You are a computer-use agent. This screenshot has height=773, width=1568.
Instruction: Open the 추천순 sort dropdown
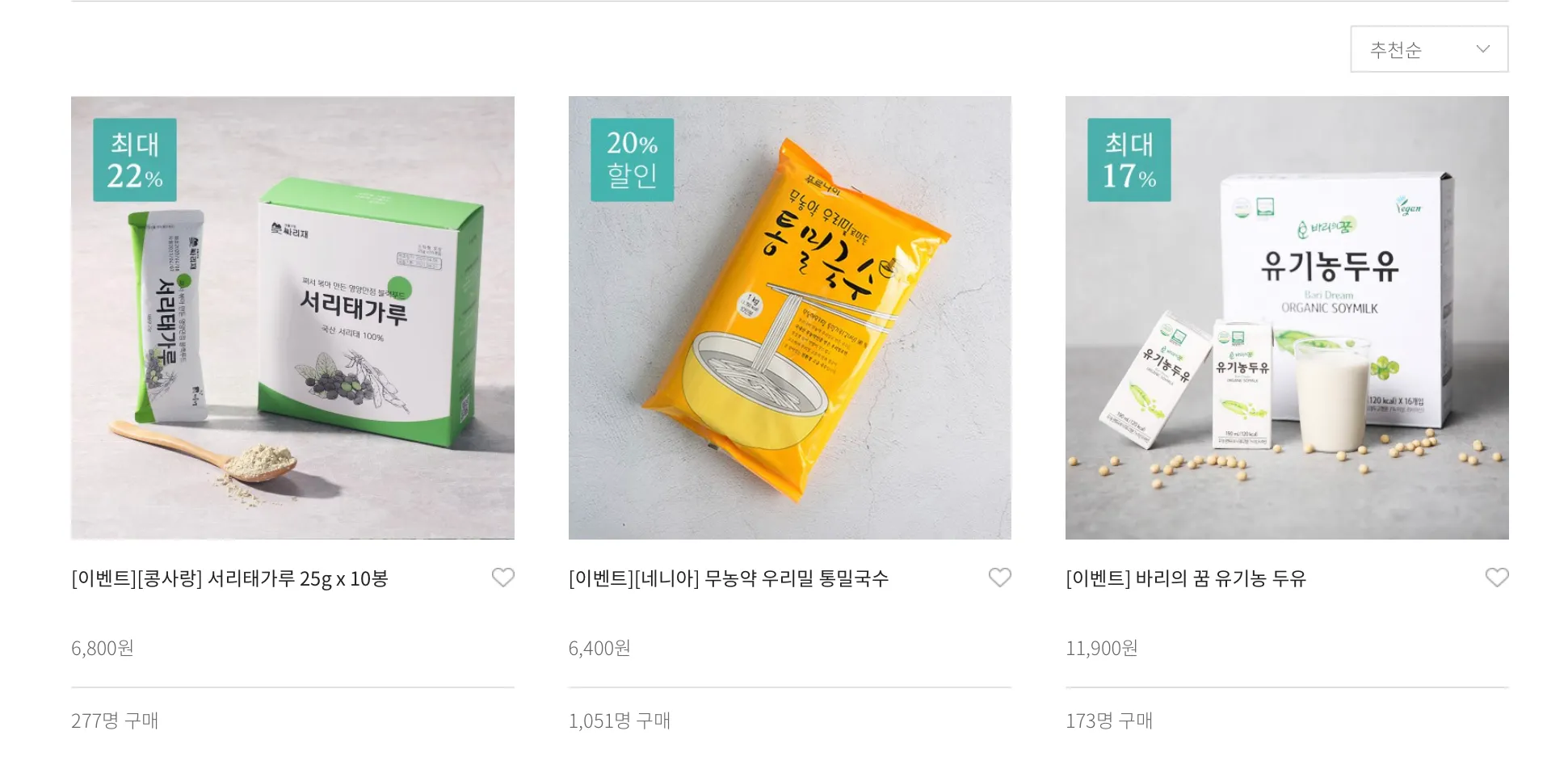[x=1428, y=49]
